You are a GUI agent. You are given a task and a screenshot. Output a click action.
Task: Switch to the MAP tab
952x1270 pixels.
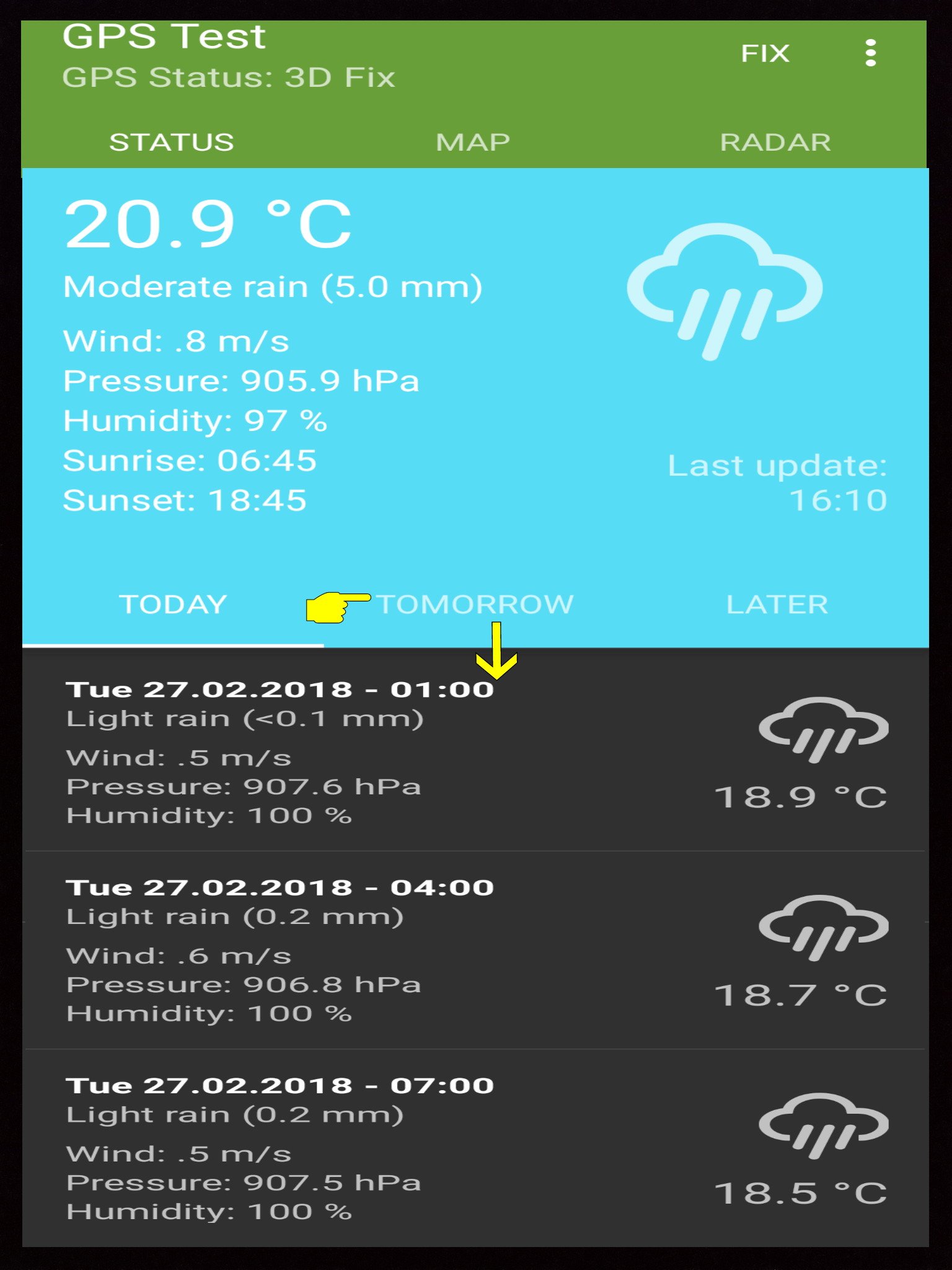(x=473, y=143)
